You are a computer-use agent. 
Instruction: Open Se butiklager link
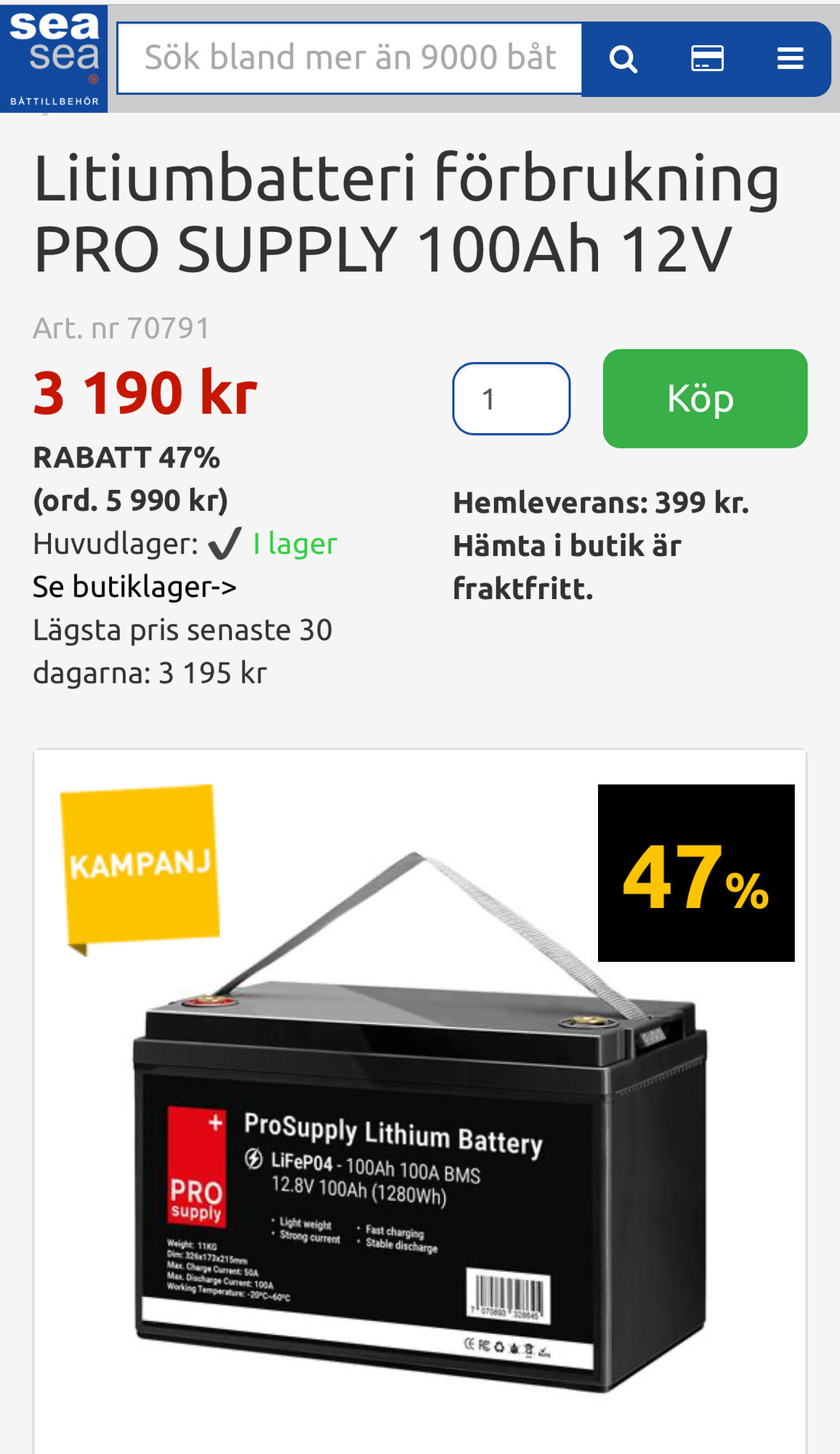[135, 587]
